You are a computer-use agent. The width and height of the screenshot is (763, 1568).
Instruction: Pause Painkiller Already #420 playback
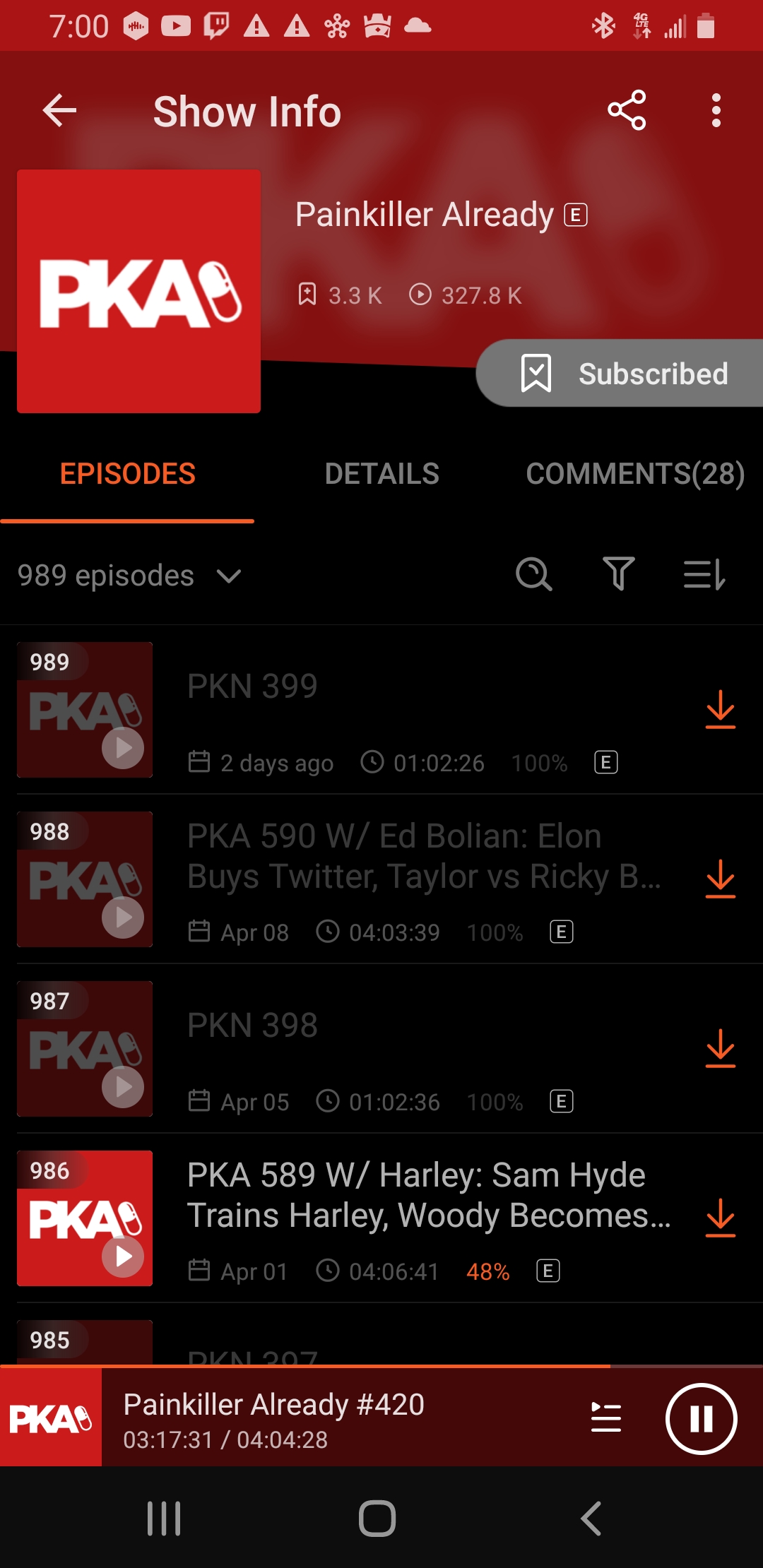tap(701, 1418)
